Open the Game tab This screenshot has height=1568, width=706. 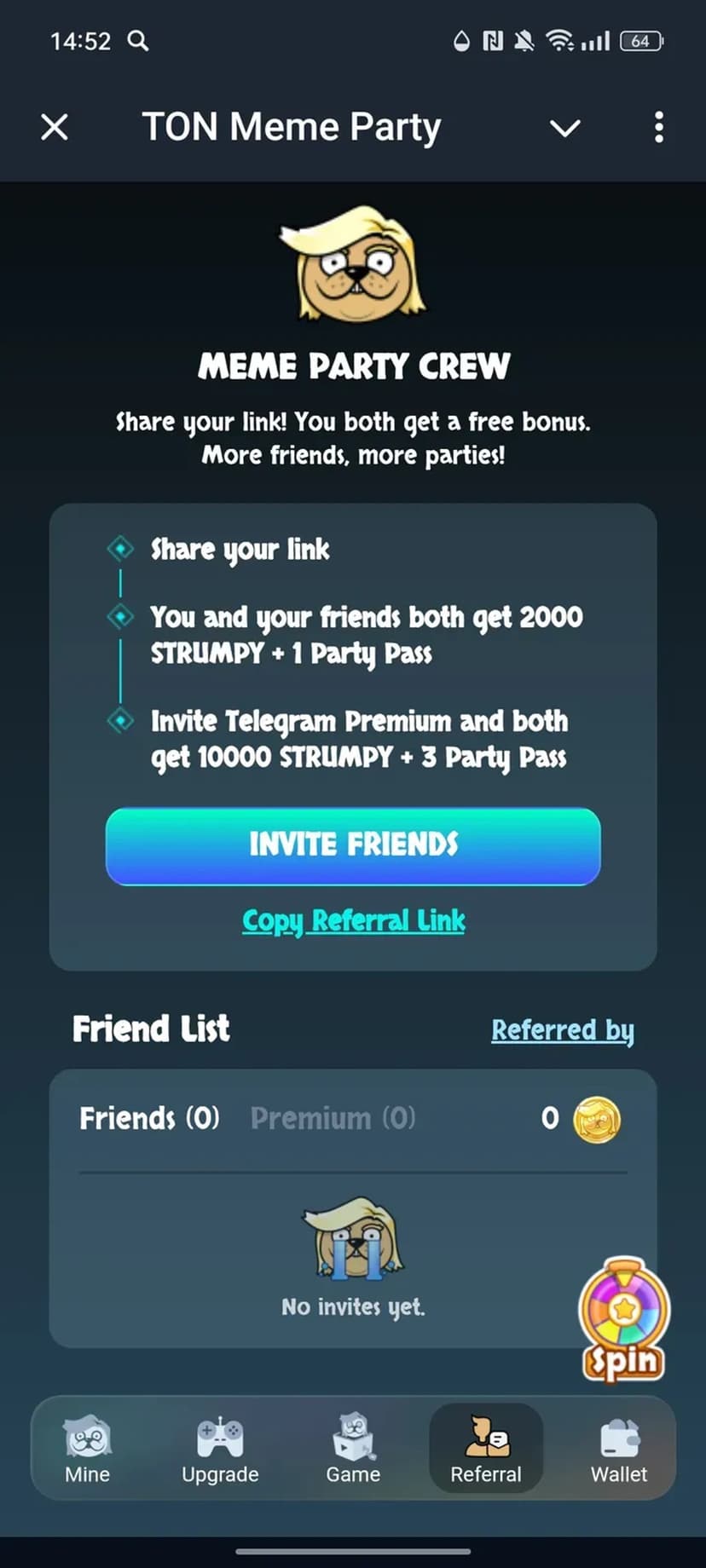tap(353, 1449)
